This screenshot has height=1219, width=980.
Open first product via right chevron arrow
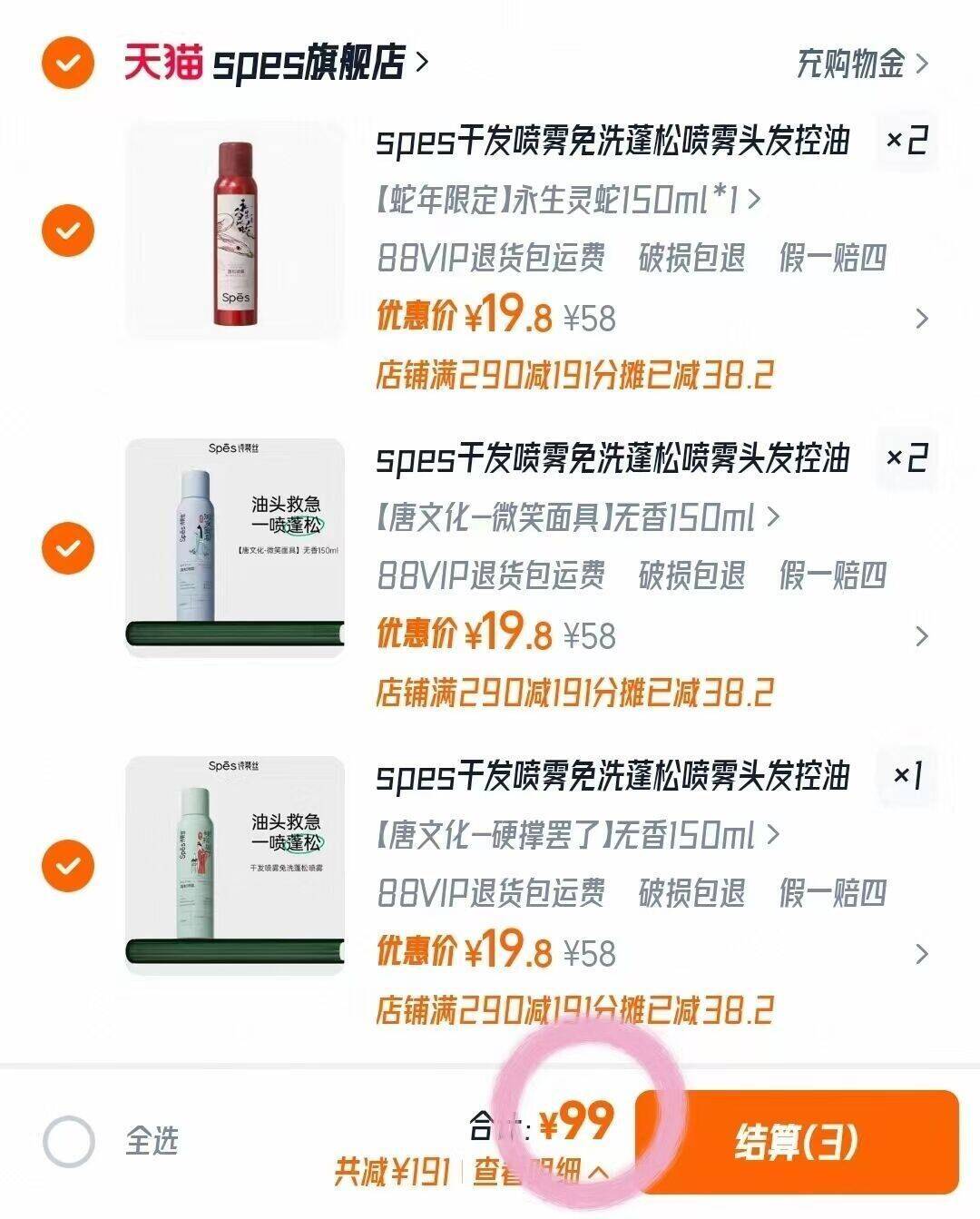click(x=922, y=319)
